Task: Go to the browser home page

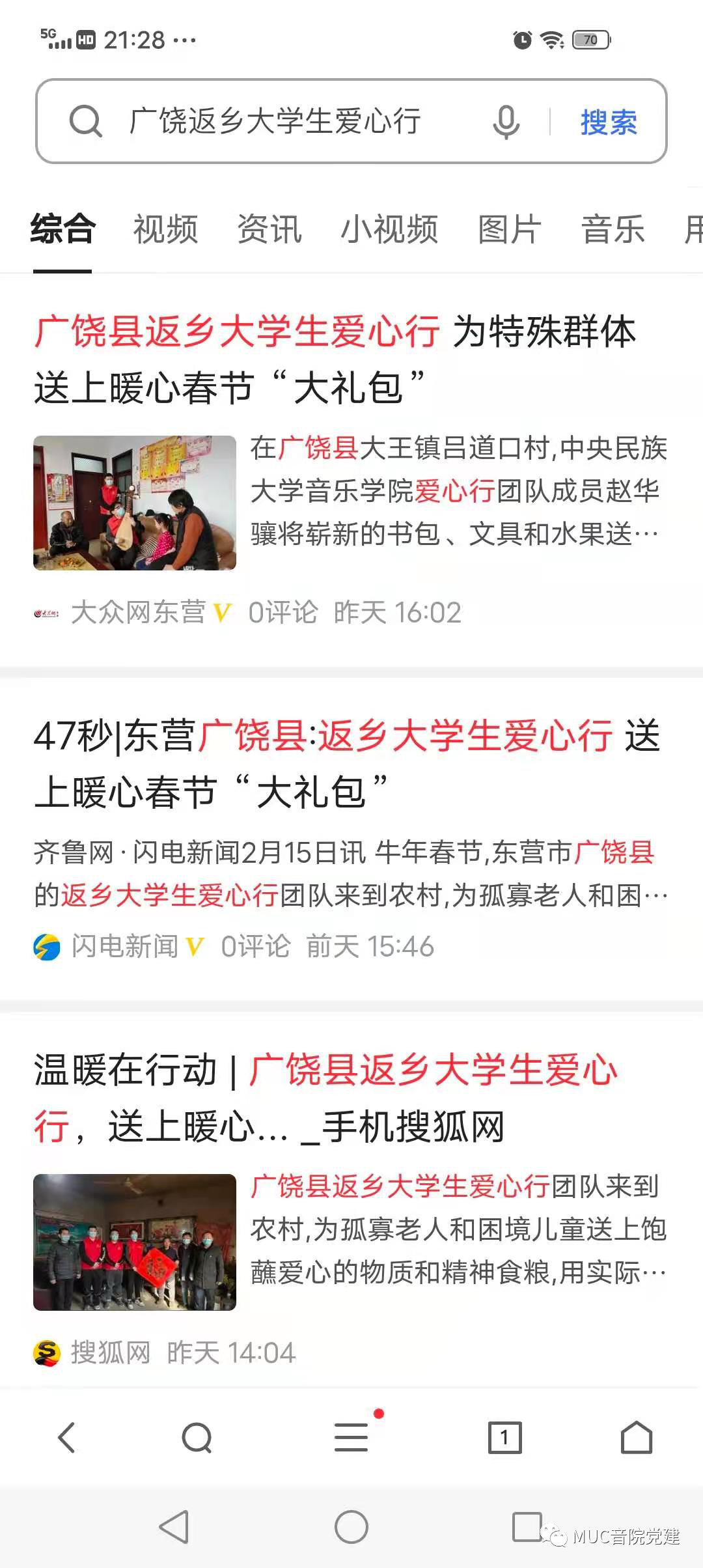Action: point(636,1437)
